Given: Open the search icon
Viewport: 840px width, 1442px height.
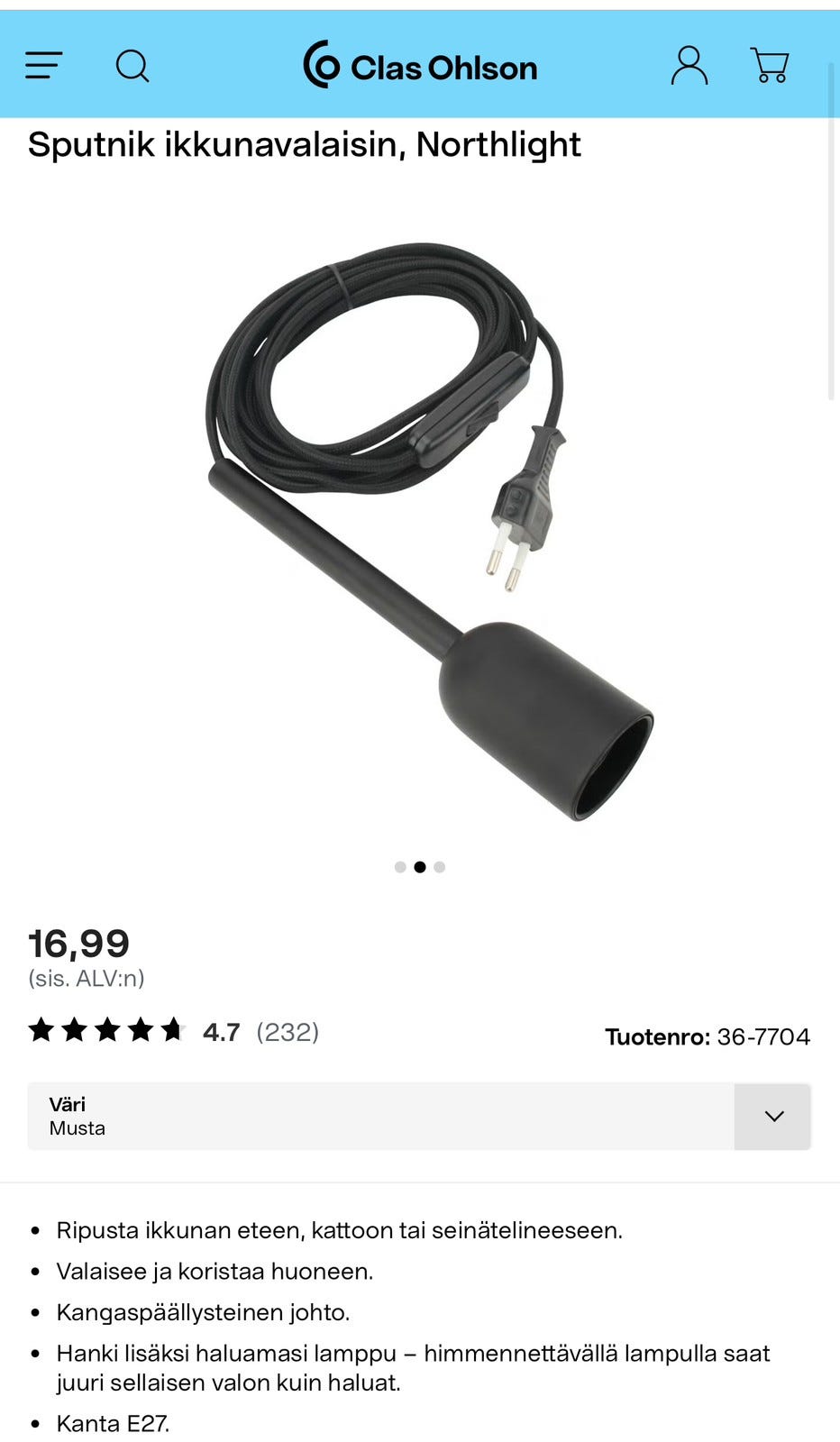Looking at the screenshot, I should point(132,66).
